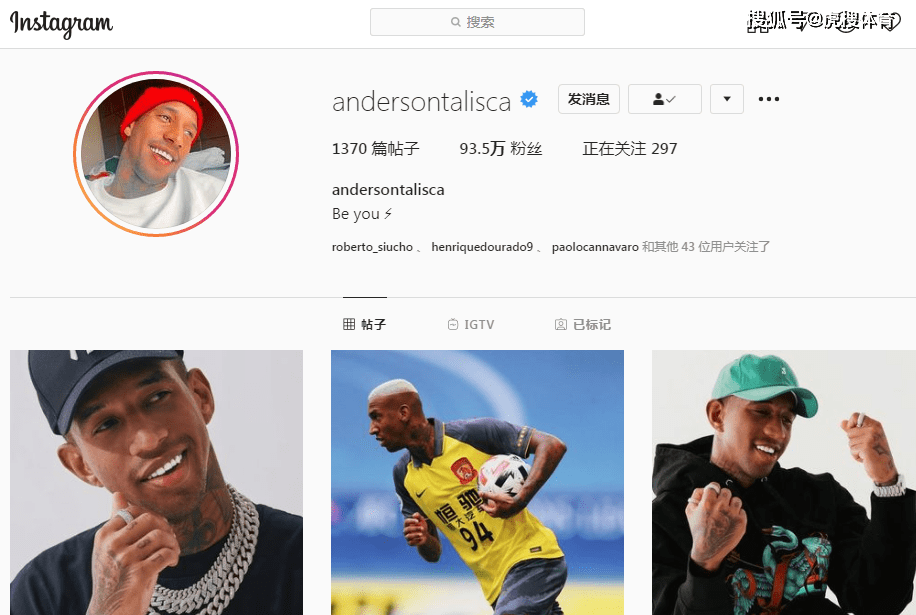Open the 93.5万 粉丝 followers list

pos(500,149)
